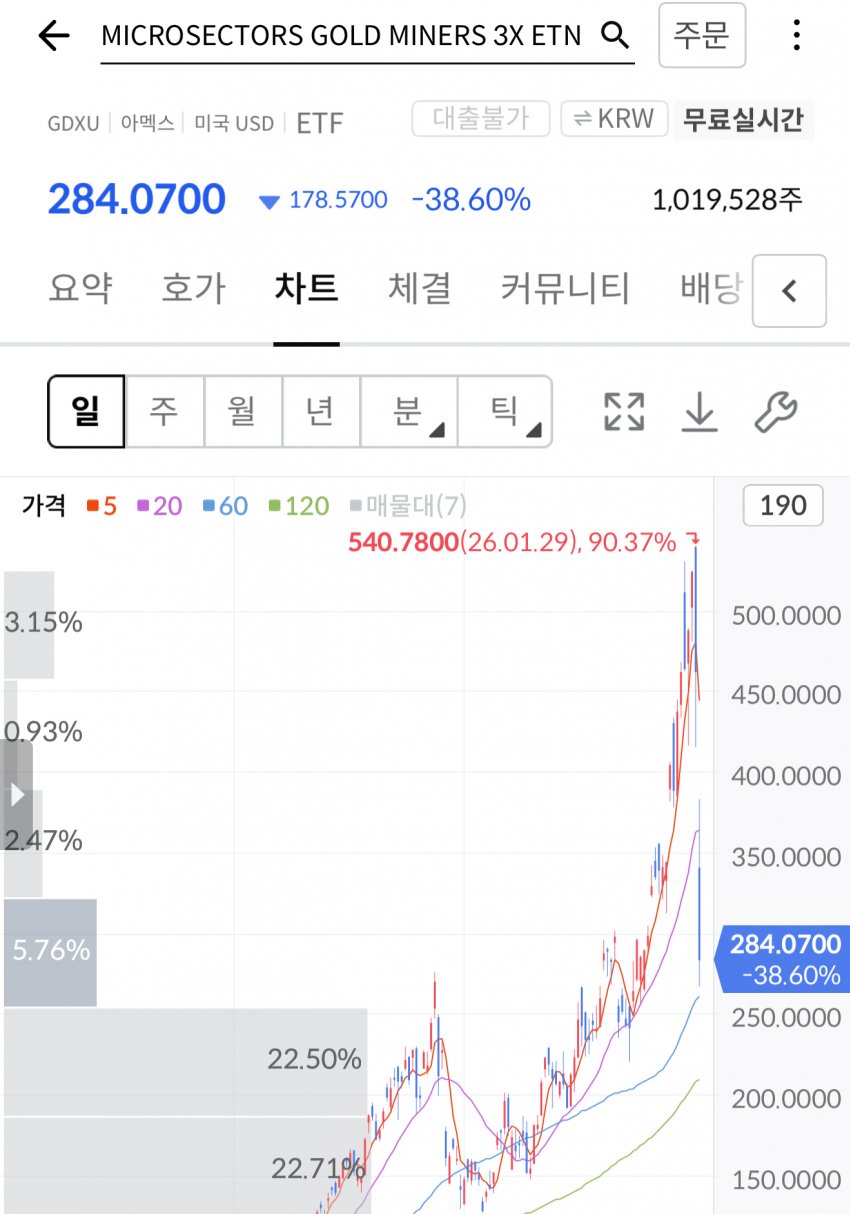The height and width of the screenshot is (1214, 850).
Task: Select the 월 monthly chart period
Action: (x=242, y=411)
